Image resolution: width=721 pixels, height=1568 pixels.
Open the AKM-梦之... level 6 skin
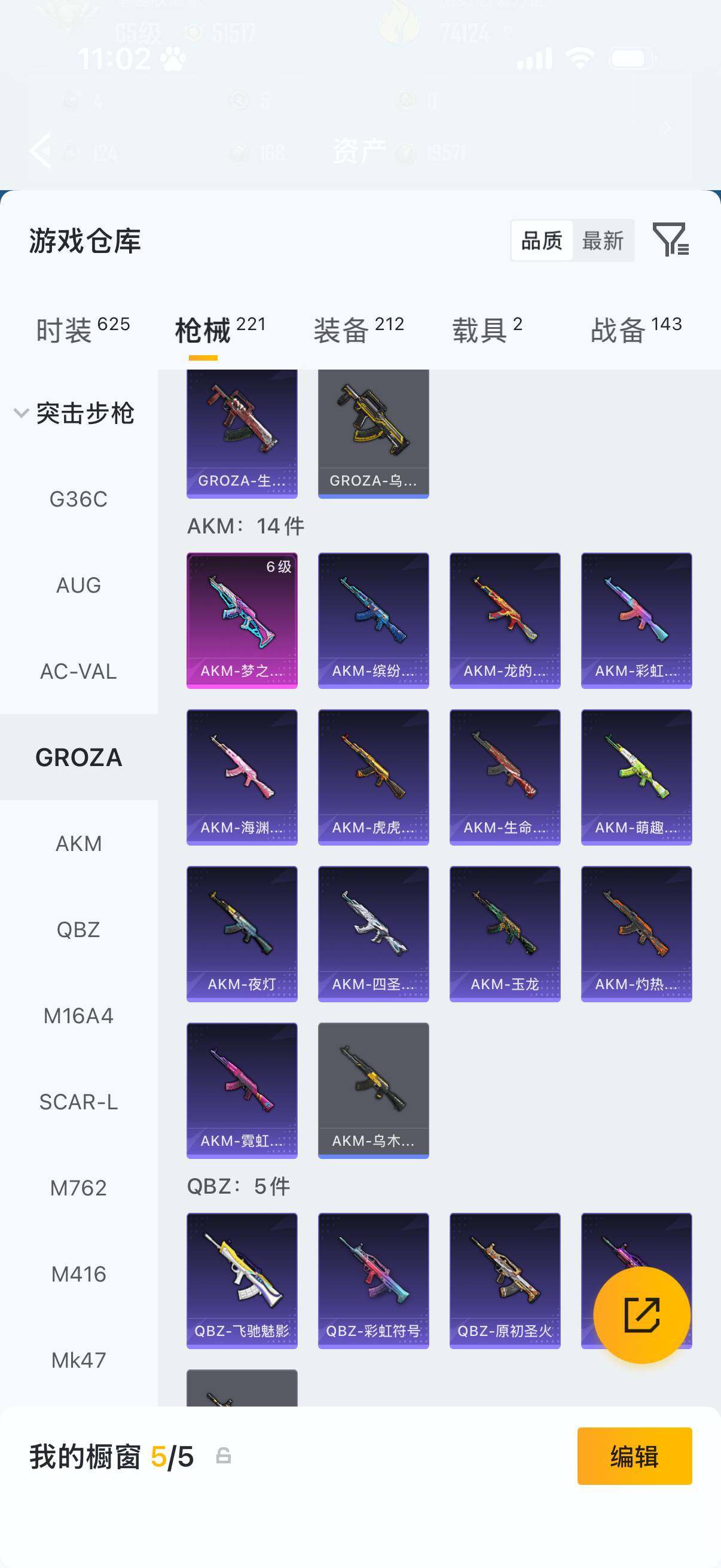[x=242, y=620]
